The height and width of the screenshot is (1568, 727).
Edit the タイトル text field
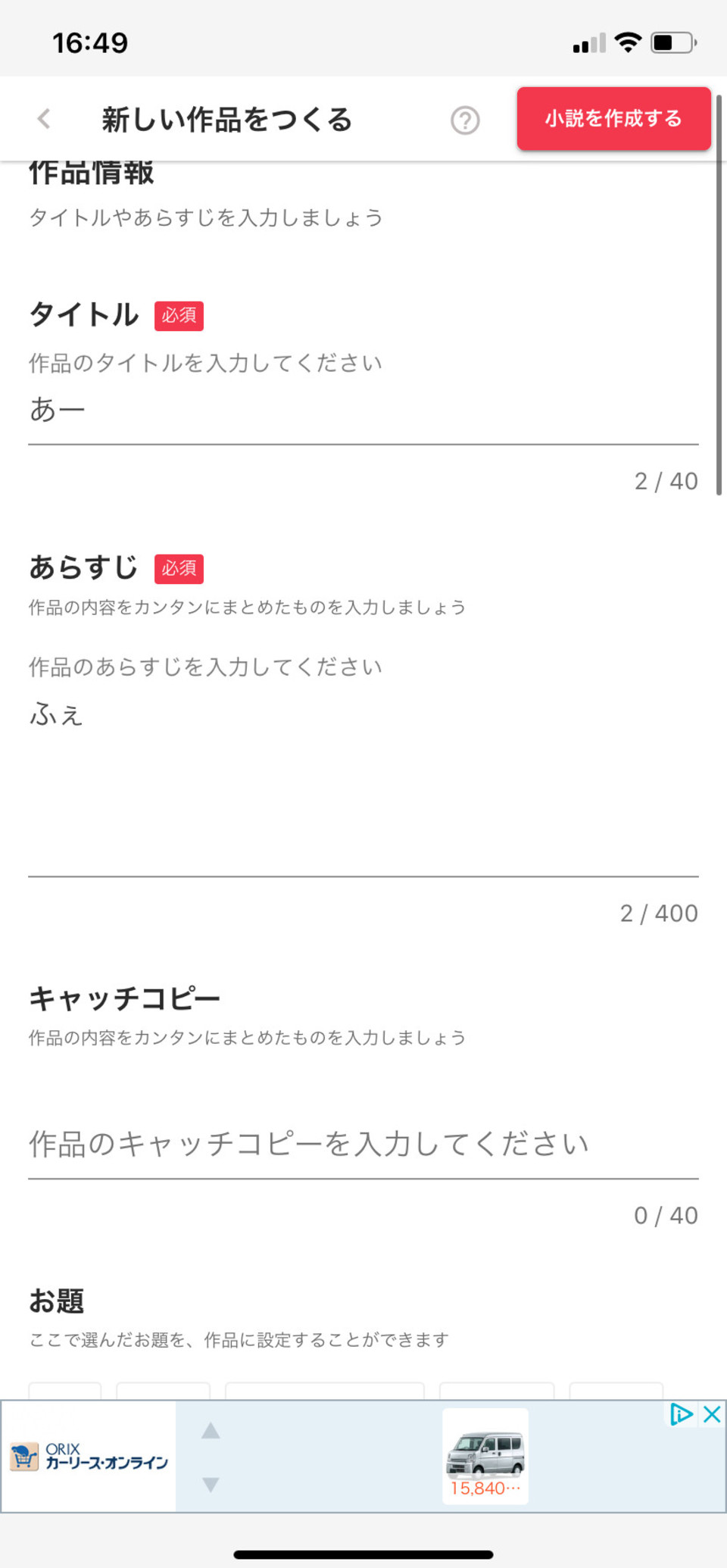pos(362,411)
